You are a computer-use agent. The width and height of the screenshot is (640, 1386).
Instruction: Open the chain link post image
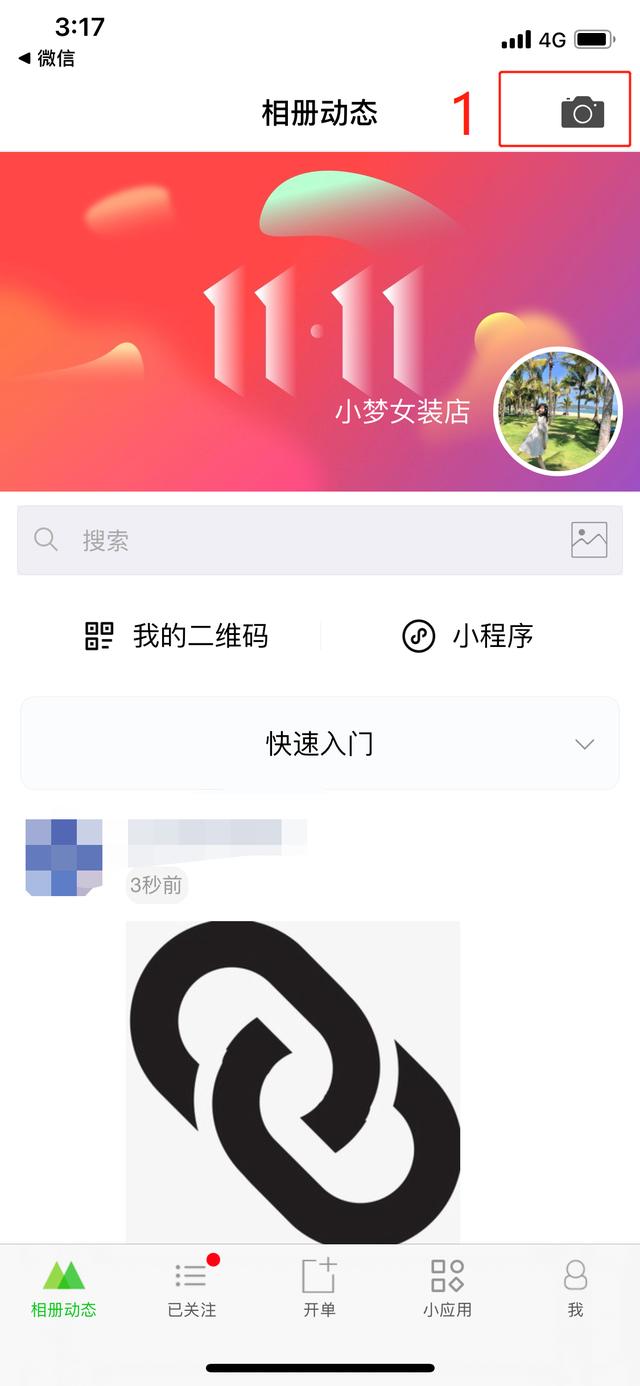(x=293, y=1080)
